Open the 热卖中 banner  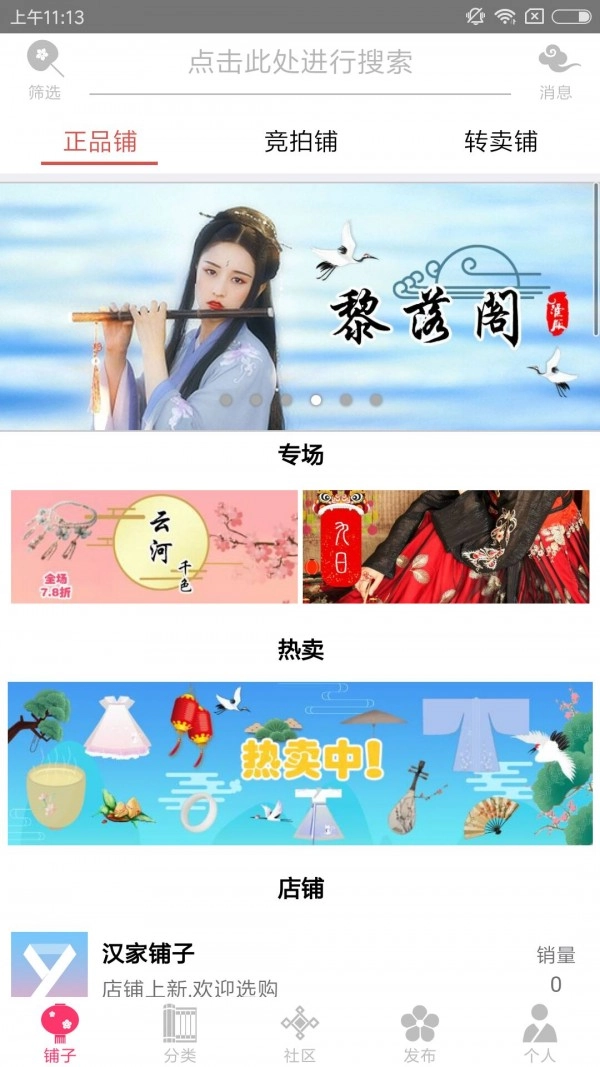pos(300,763)
